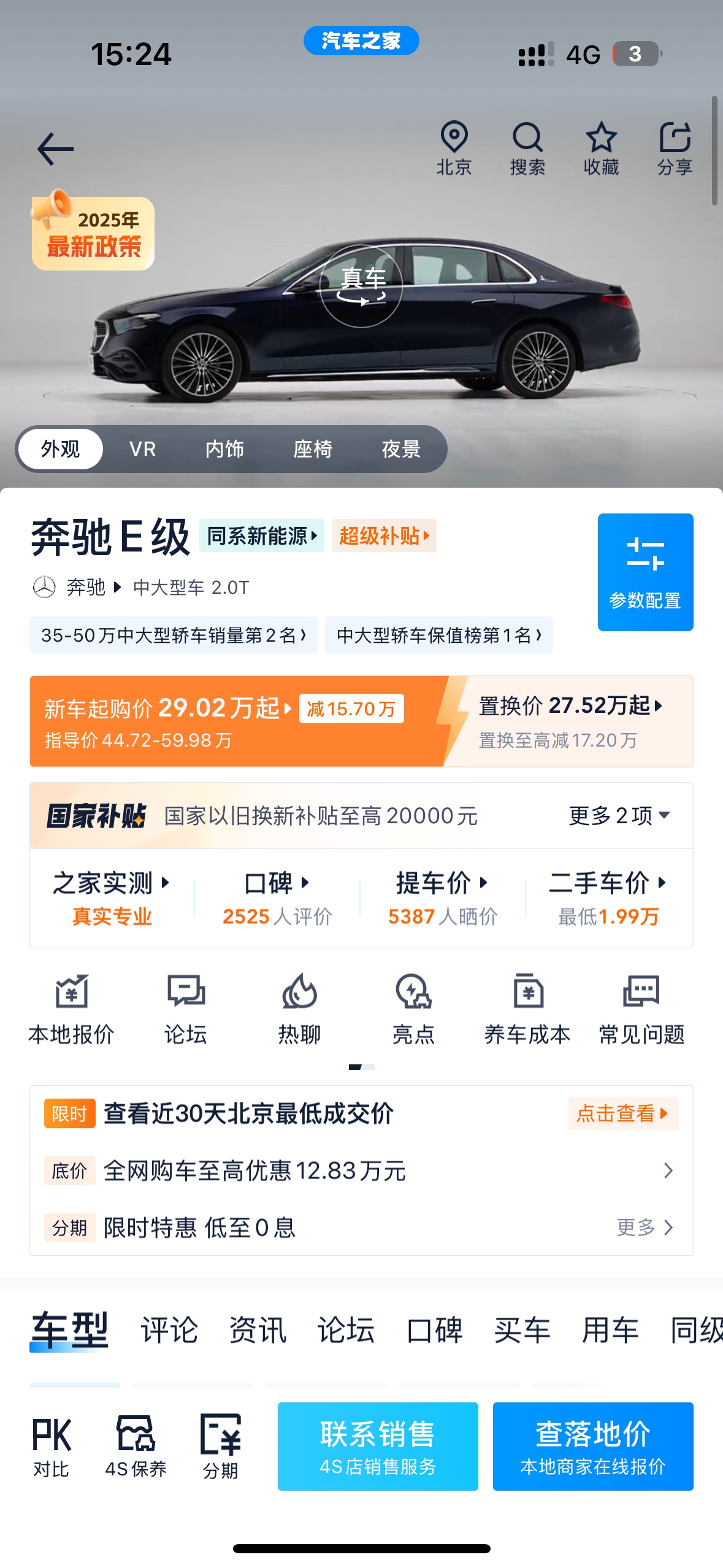Change the city from 北京

[x=454, y=149]
